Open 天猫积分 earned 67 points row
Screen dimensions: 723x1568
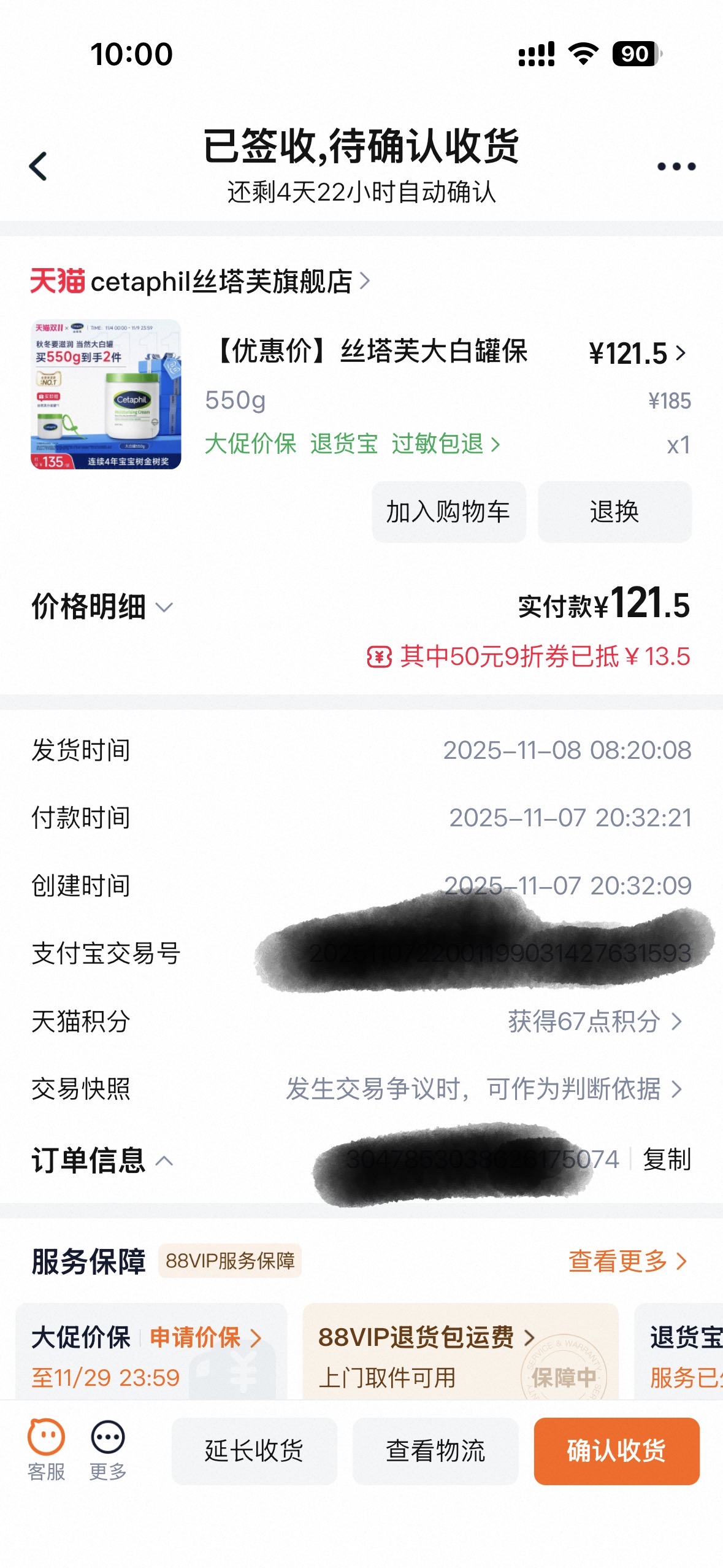594,1021
